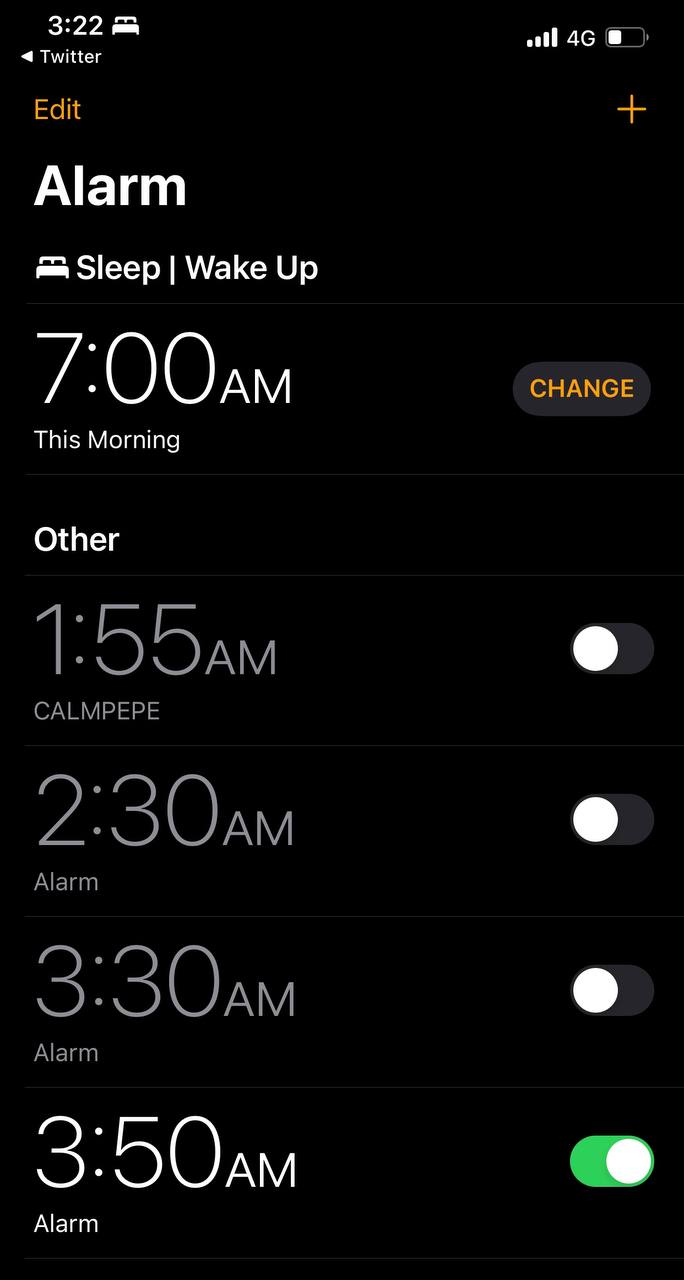Disable the 3:50 AM alarm
The height and width of the screenshot is (1280, 684).
coord(611,1162)
